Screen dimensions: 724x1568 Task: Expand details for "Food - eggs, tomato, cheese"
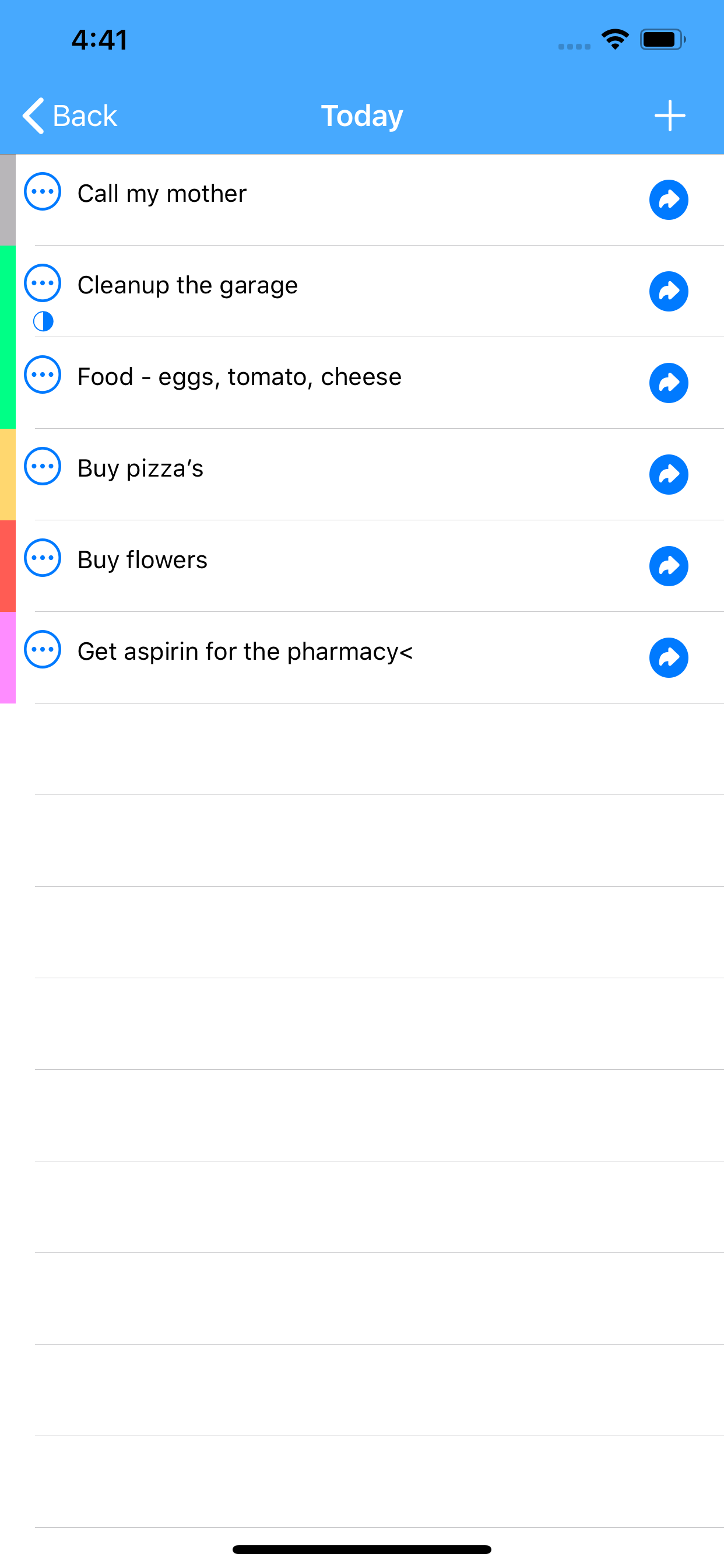click(42, 374)
